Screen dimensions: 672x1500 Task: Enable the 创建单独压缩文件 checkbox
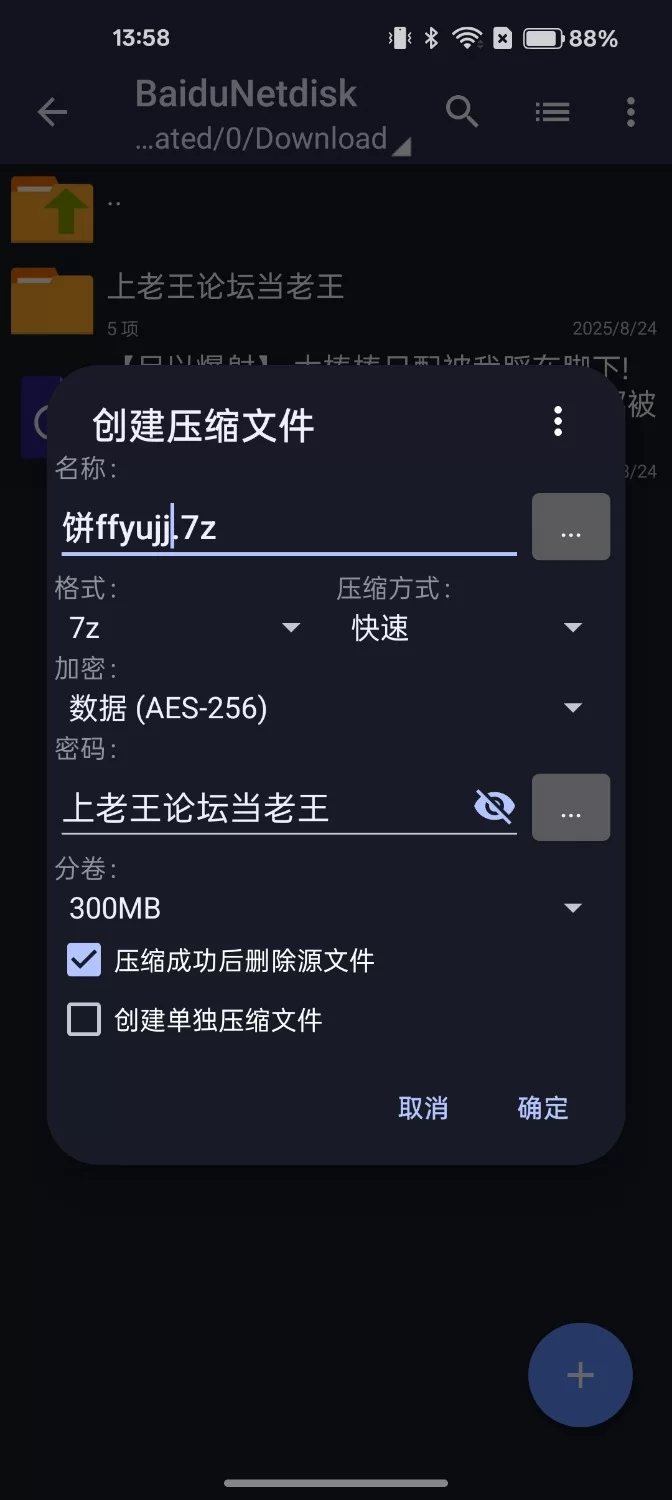click(x=84, y=1020)
